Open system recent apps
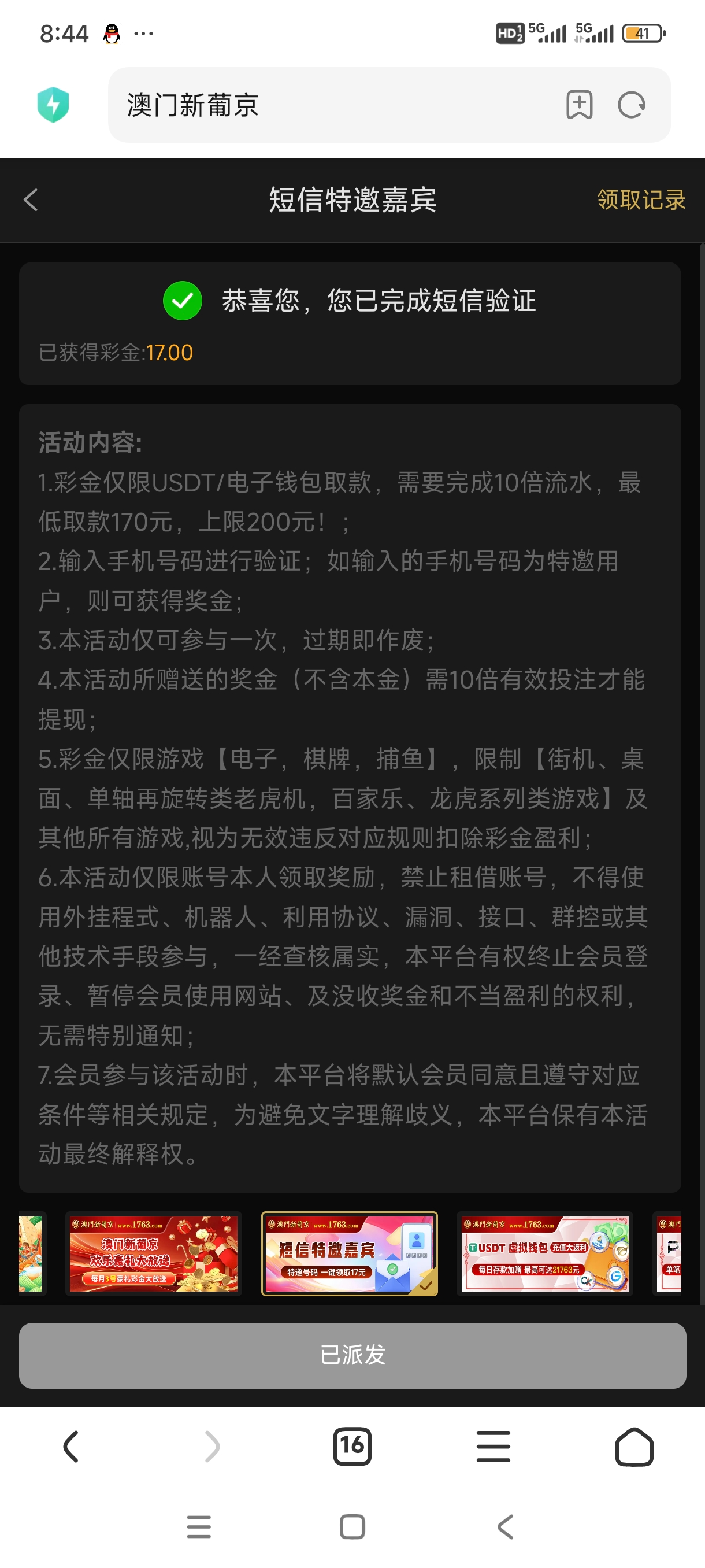Screen dimensions: 705x1568 click(x=199, y=1526)
